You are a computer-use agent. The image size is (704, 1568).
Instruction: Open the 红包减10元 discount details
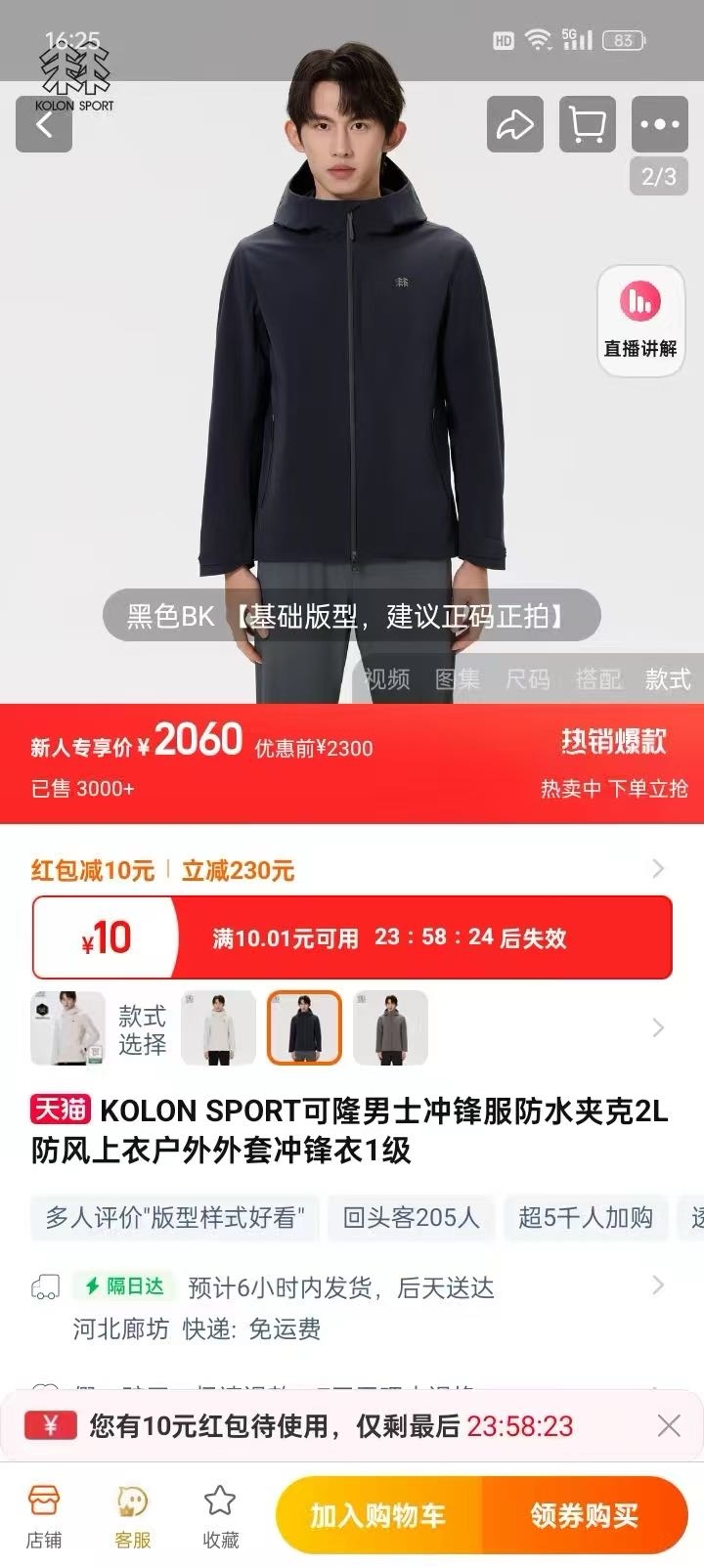[x=93, y=869]
